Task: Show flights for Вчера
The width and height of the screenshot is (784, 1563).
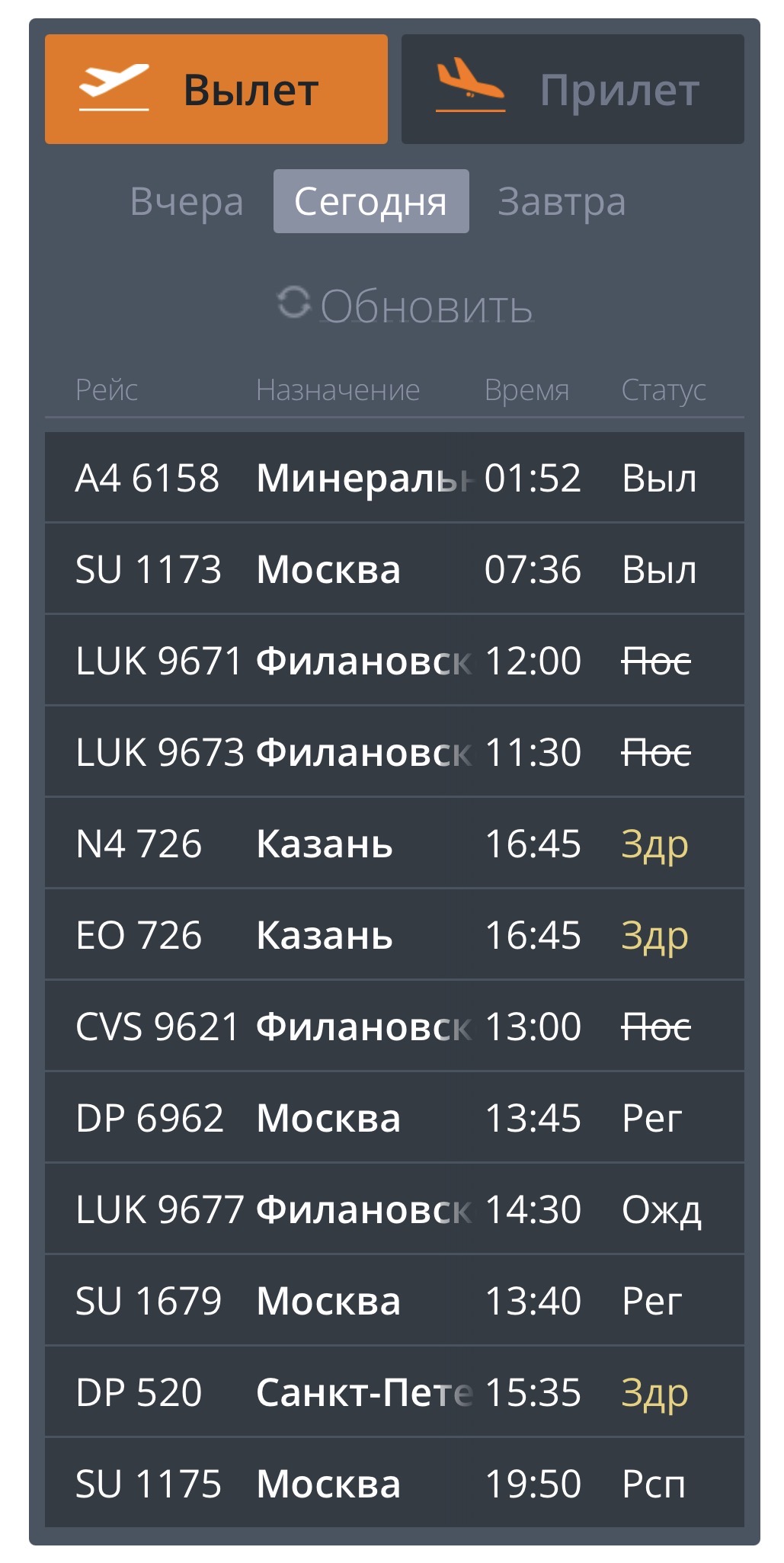Action: click(187, 202)
